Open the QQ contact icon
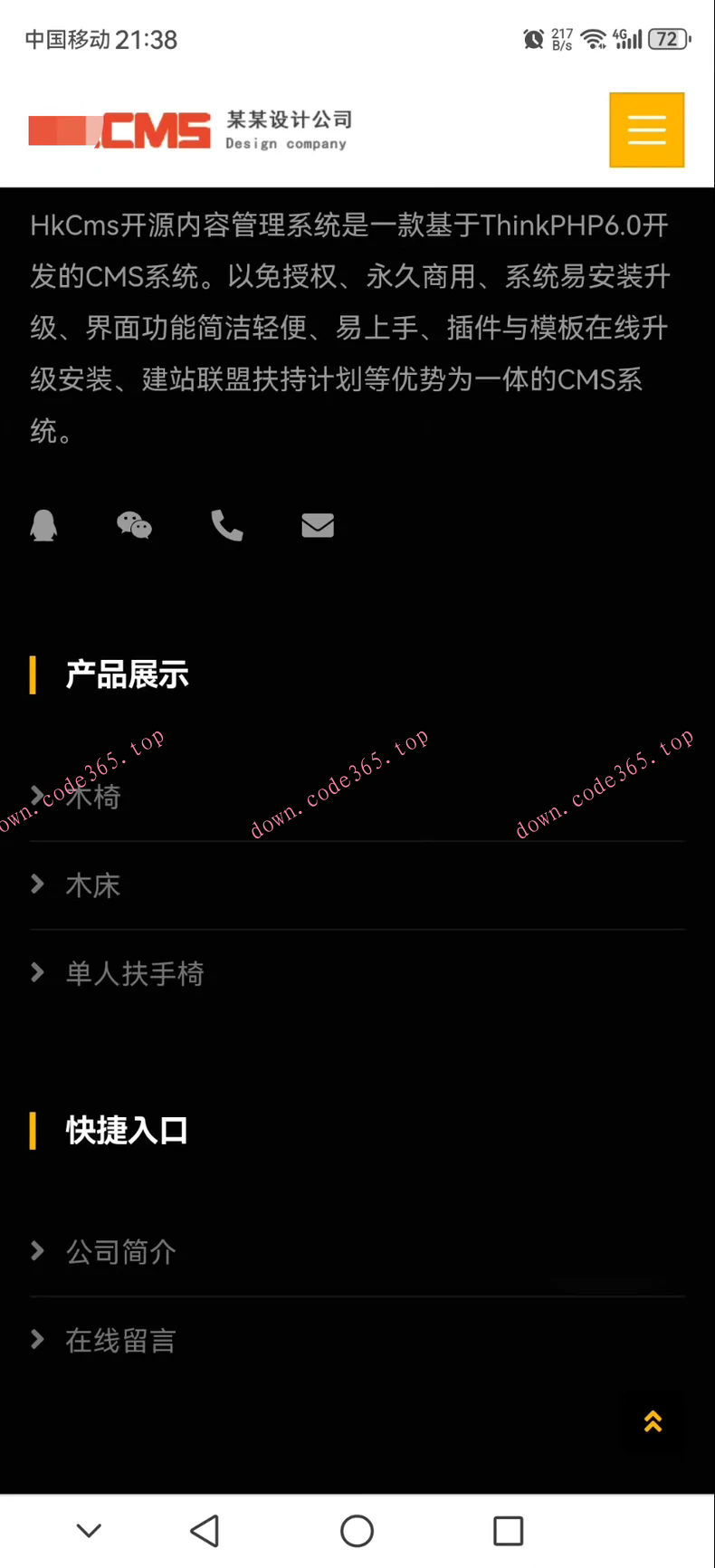The image size is (715, 1568). (x=43, y=525)
